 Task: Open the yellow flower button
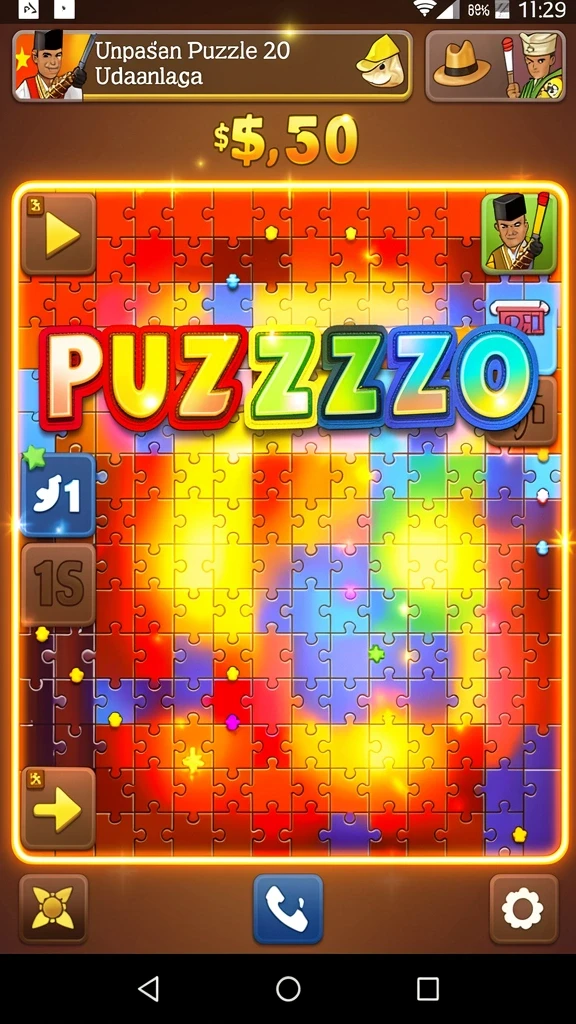click(53, 909)
